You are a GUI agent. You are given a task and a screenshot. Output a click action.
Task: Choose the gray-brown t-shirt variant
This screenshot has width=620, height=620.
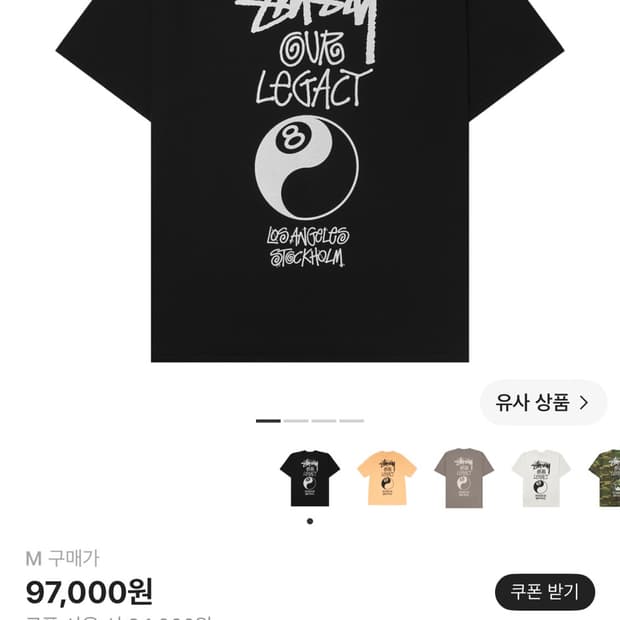(x=464, y=478)
